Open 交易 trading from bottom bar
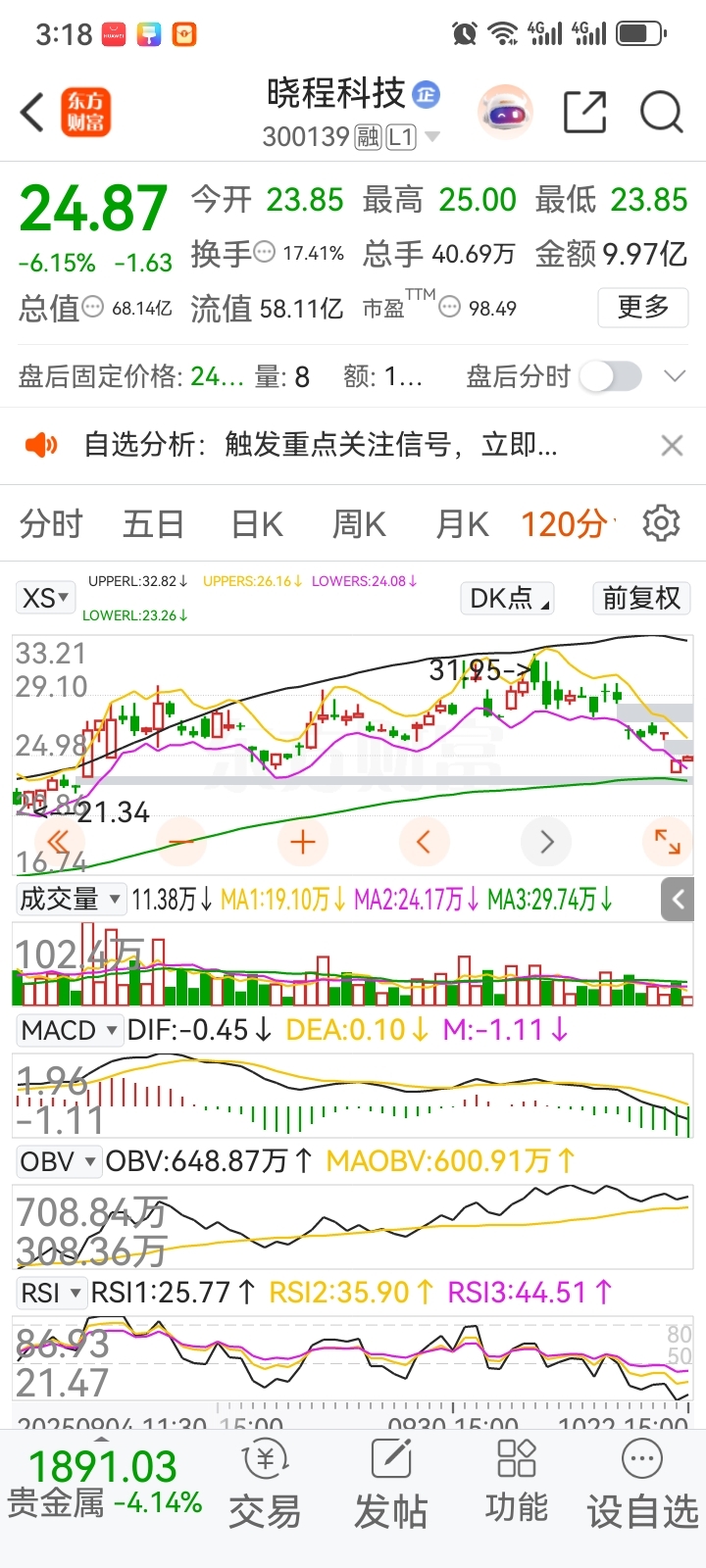706x1568 pixels. tap(265, 1485)
